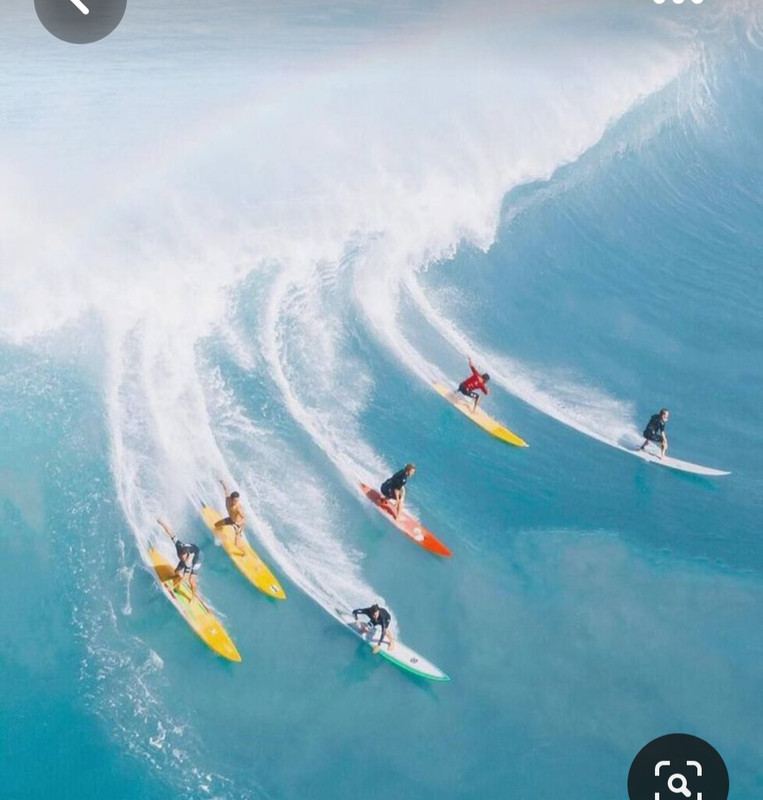Open the three-dot overflow menu
The height and width of the screenshot is (800, 763).
[x=678, y=2]
